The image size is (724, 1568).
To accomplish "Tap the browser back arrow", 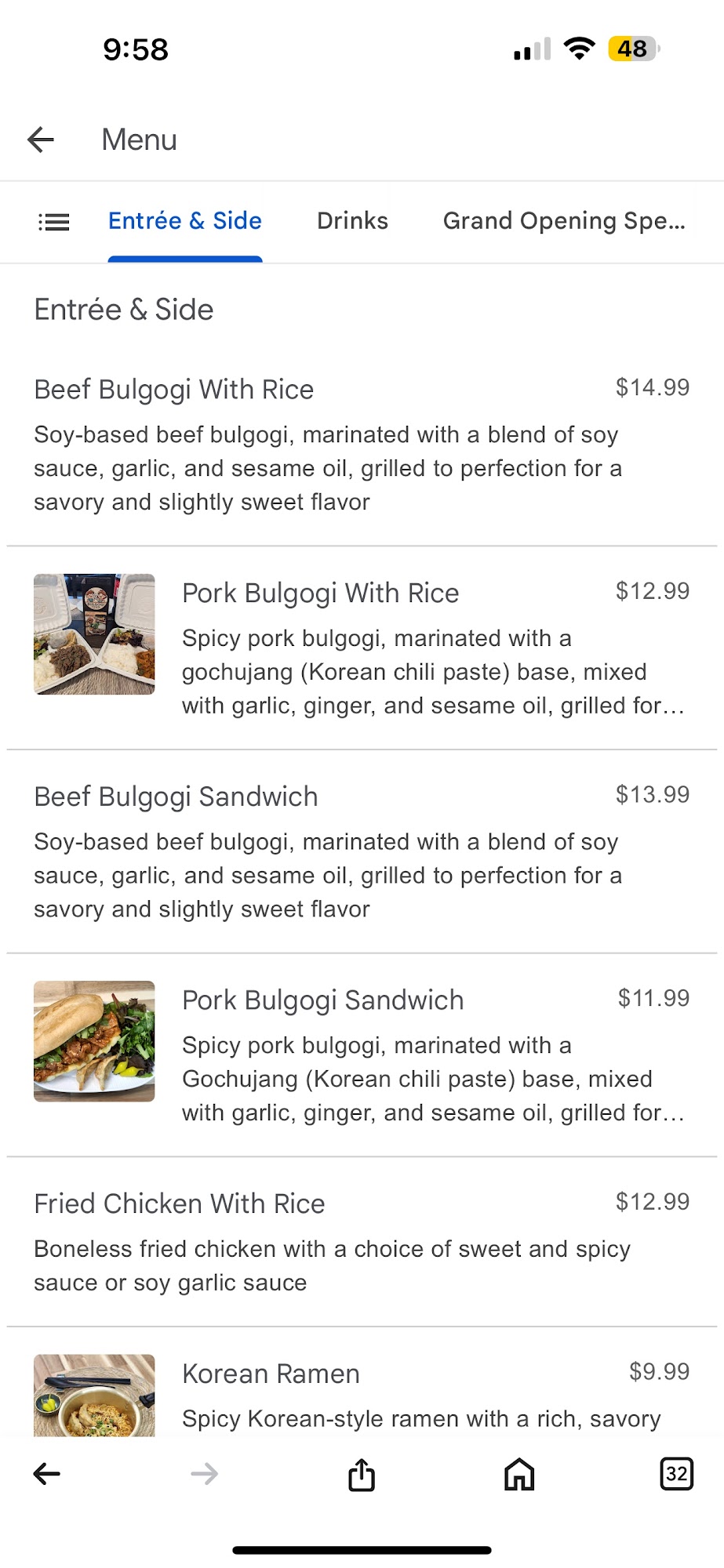I will pyautogui.click(x=47, y=1475).
